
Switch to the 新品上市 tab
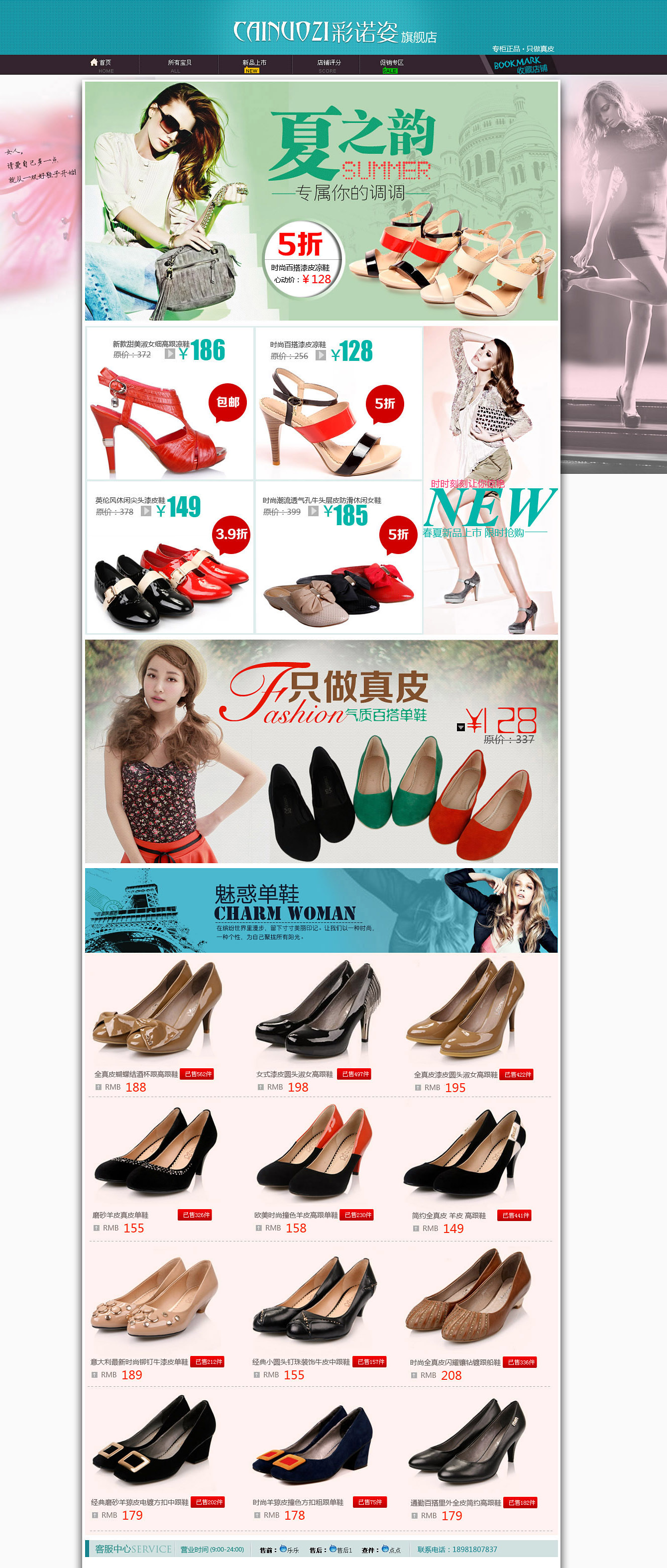pyautogui.click(x=254, y=63)
